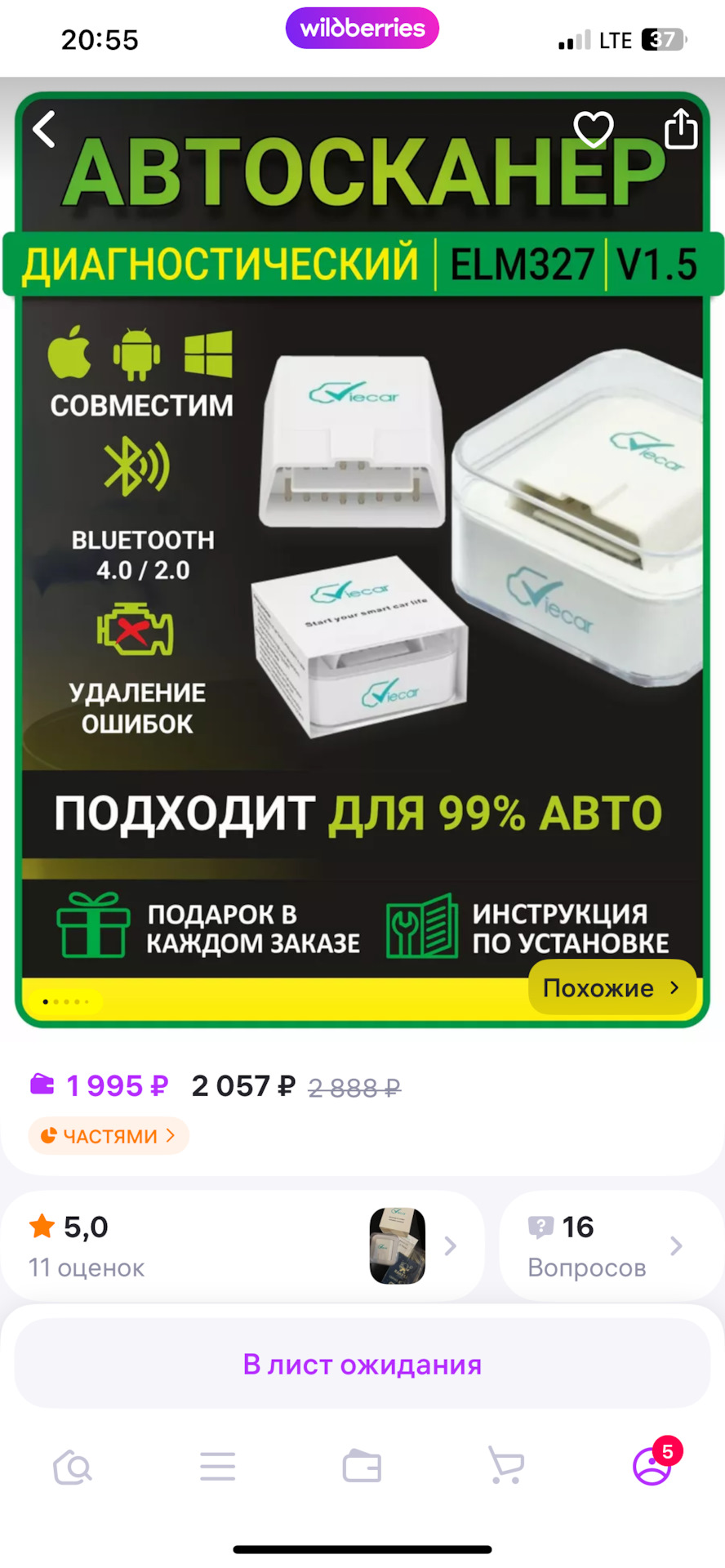Tap the В лист ожидания button
The width and height of the screenshot is (725, 1568).
pyautogui.click(x=362, y=1365)
